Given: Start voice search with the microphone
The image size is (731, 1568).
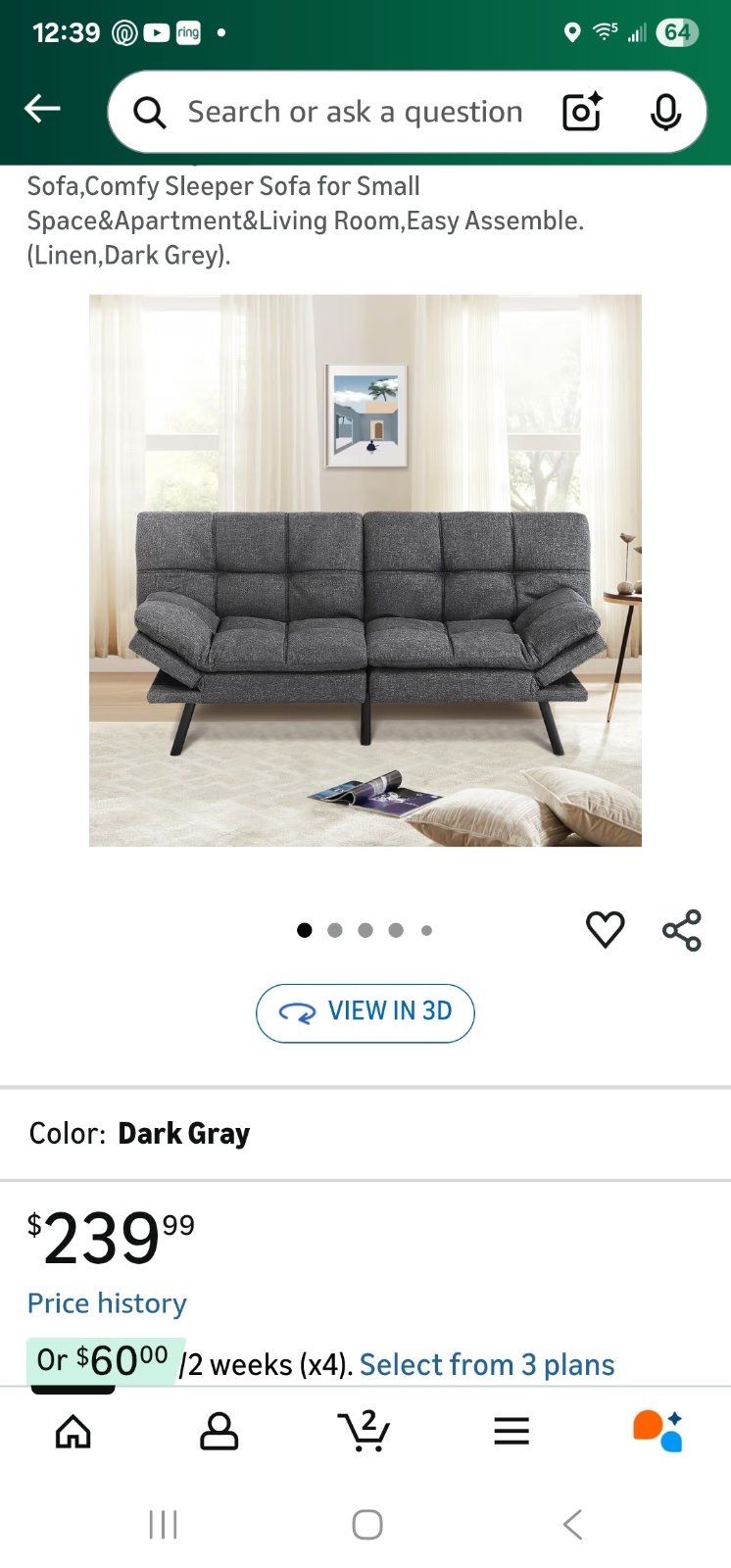Looking at the screenshot, I should [665, 113].
